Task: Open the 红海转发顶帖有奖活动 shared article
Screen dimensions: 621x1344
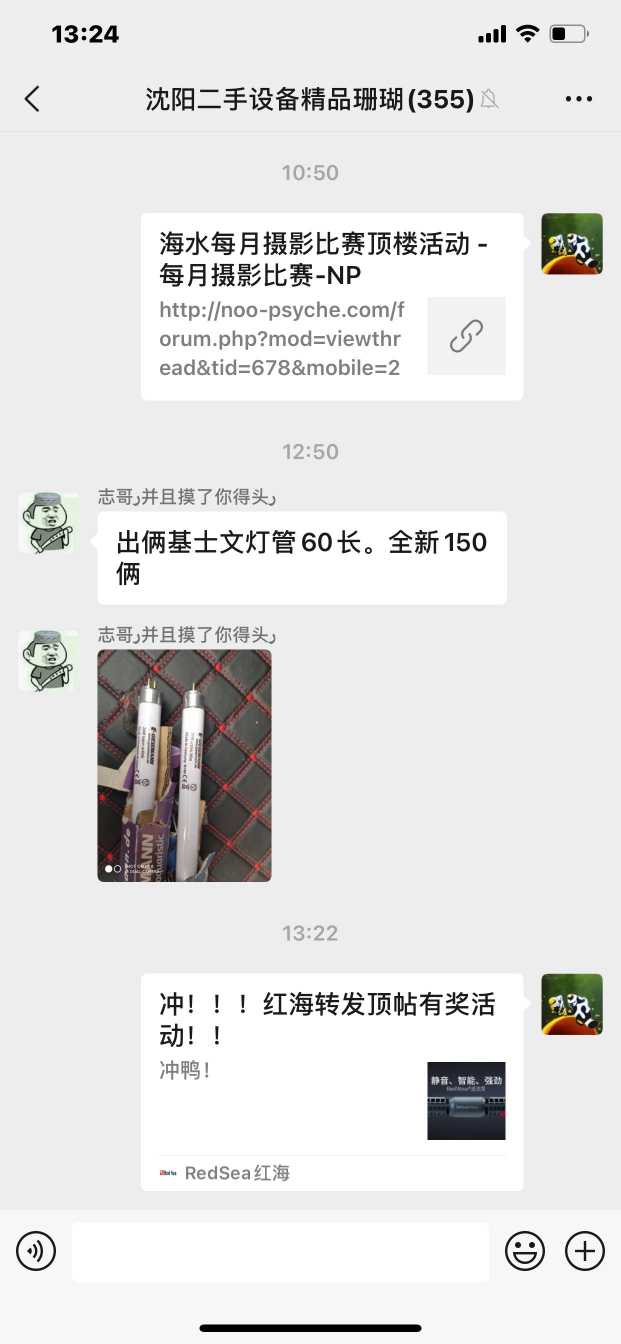Action: pos(331,1080)
